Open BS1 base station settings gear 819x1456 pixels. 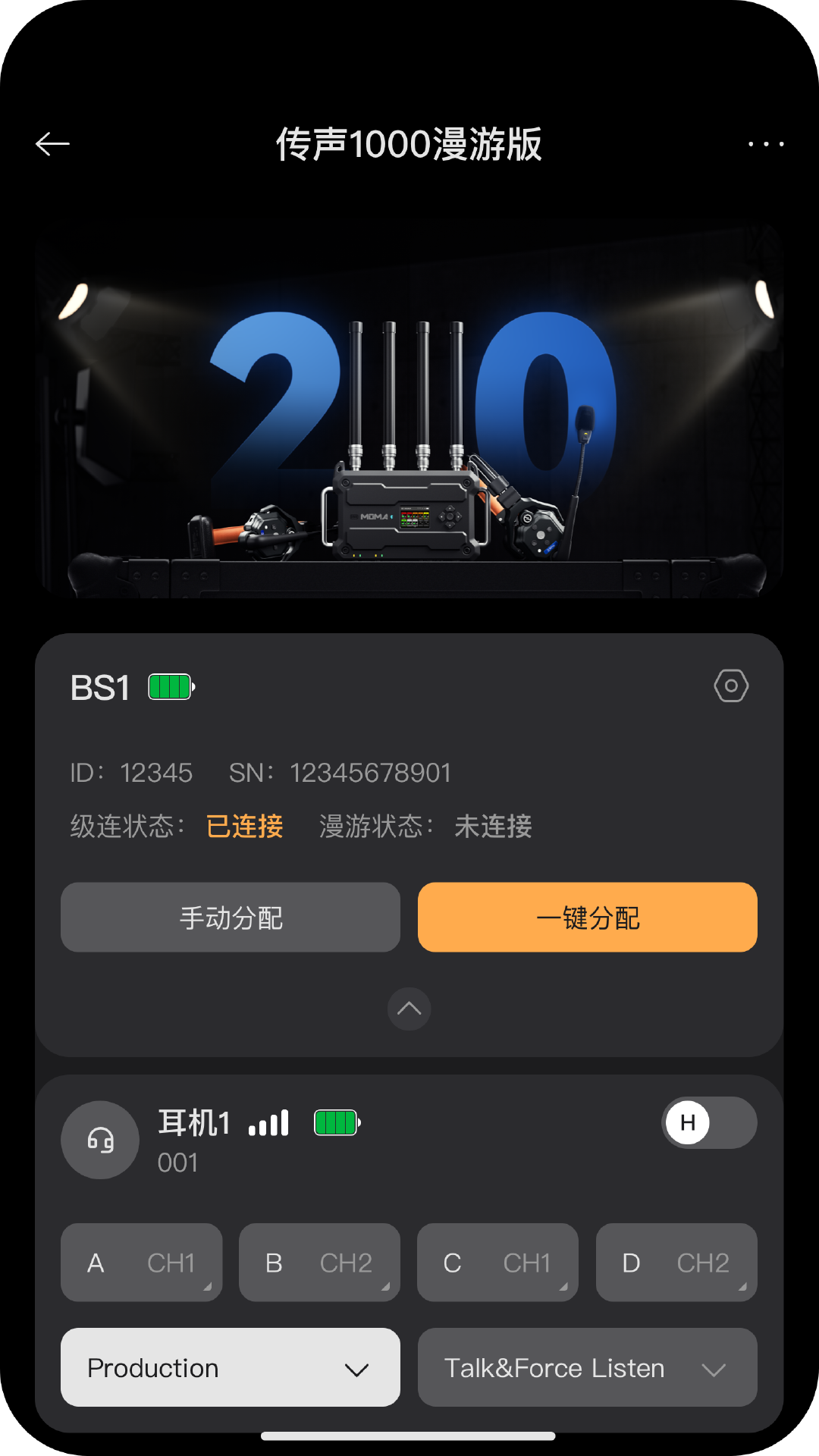click(x=731, y=686)
